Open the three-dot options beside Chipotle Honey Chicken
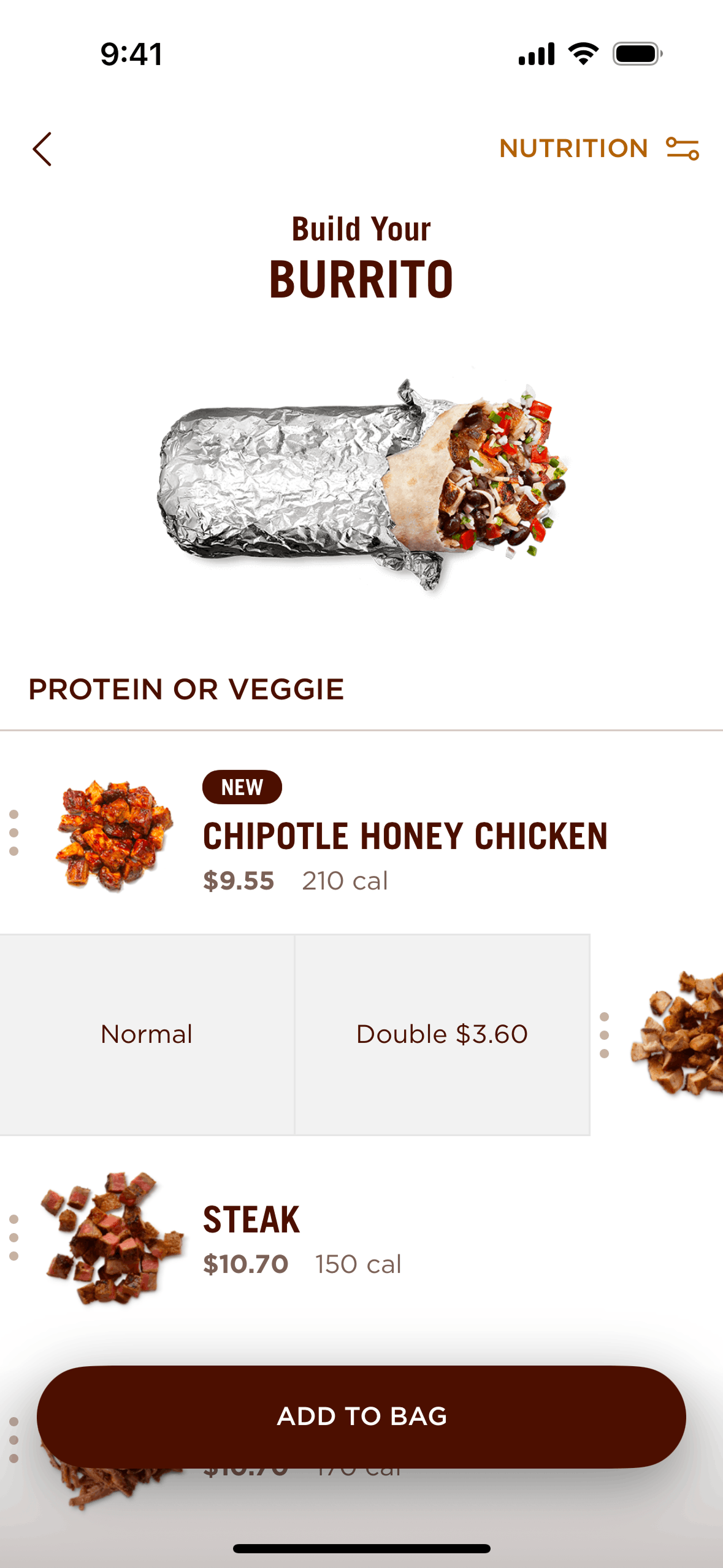This screenshot has width=723, height=1568. [14, 832]
